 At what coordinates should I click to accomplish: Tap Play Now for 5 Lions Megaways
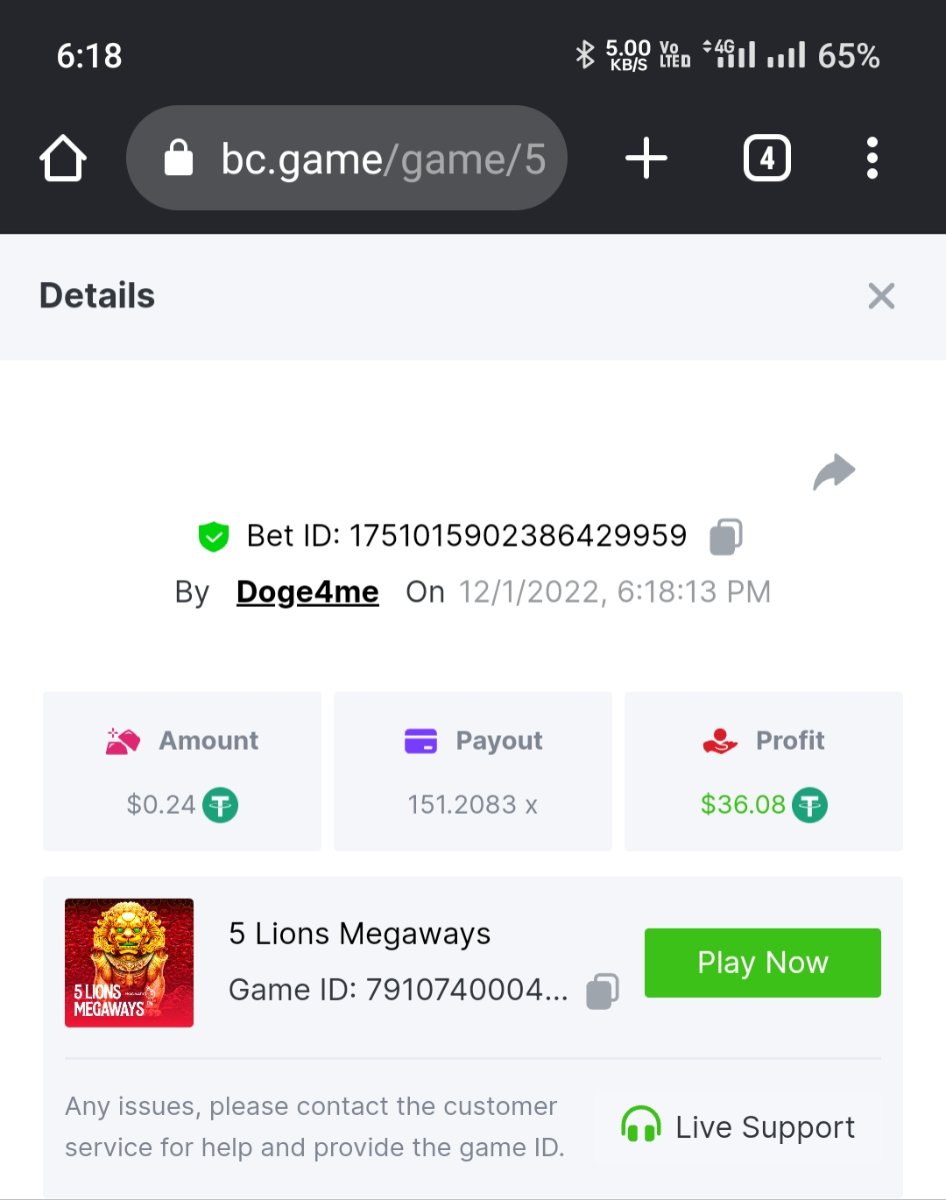click(762, 963)
